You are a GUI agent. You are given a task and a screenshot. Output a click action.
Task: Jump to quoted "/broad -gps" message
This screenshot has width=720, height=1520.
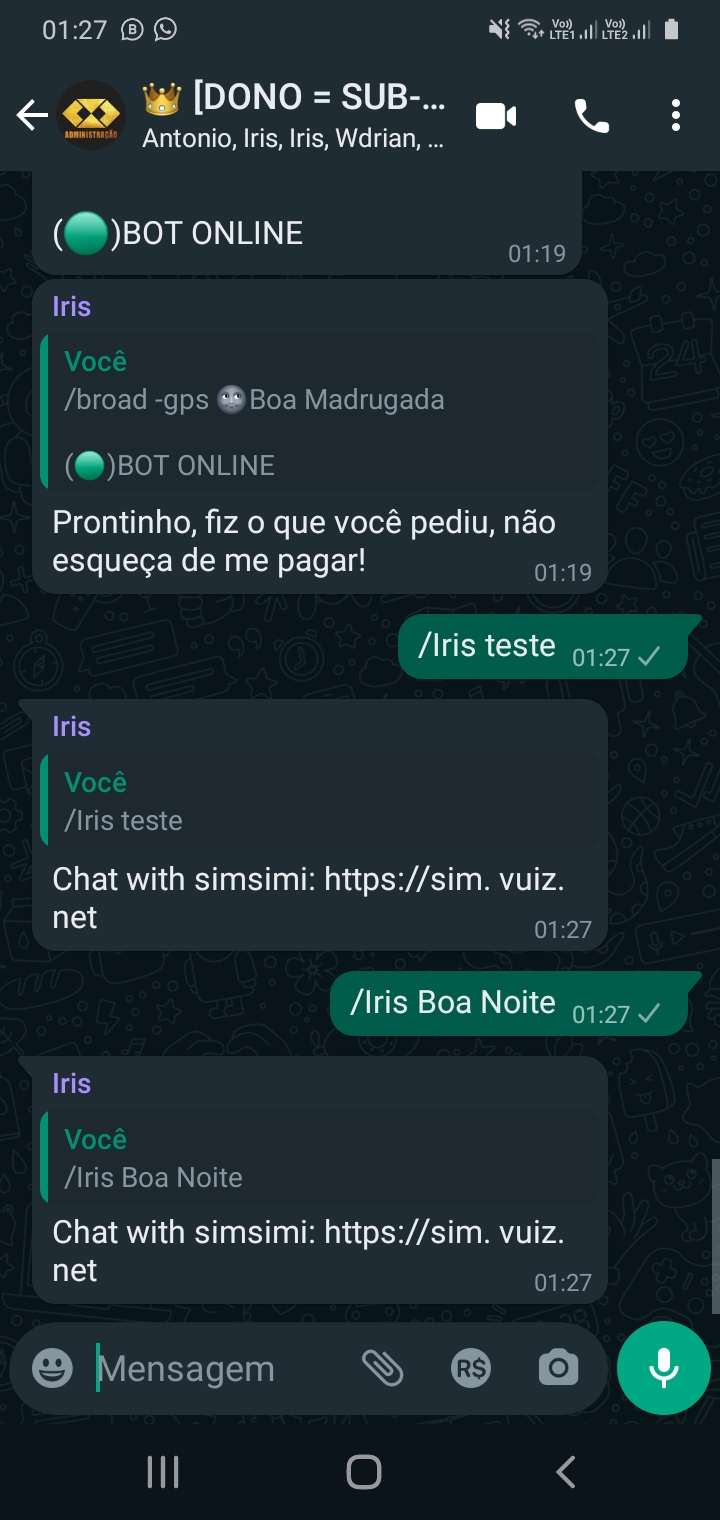[x=320, y=411]
